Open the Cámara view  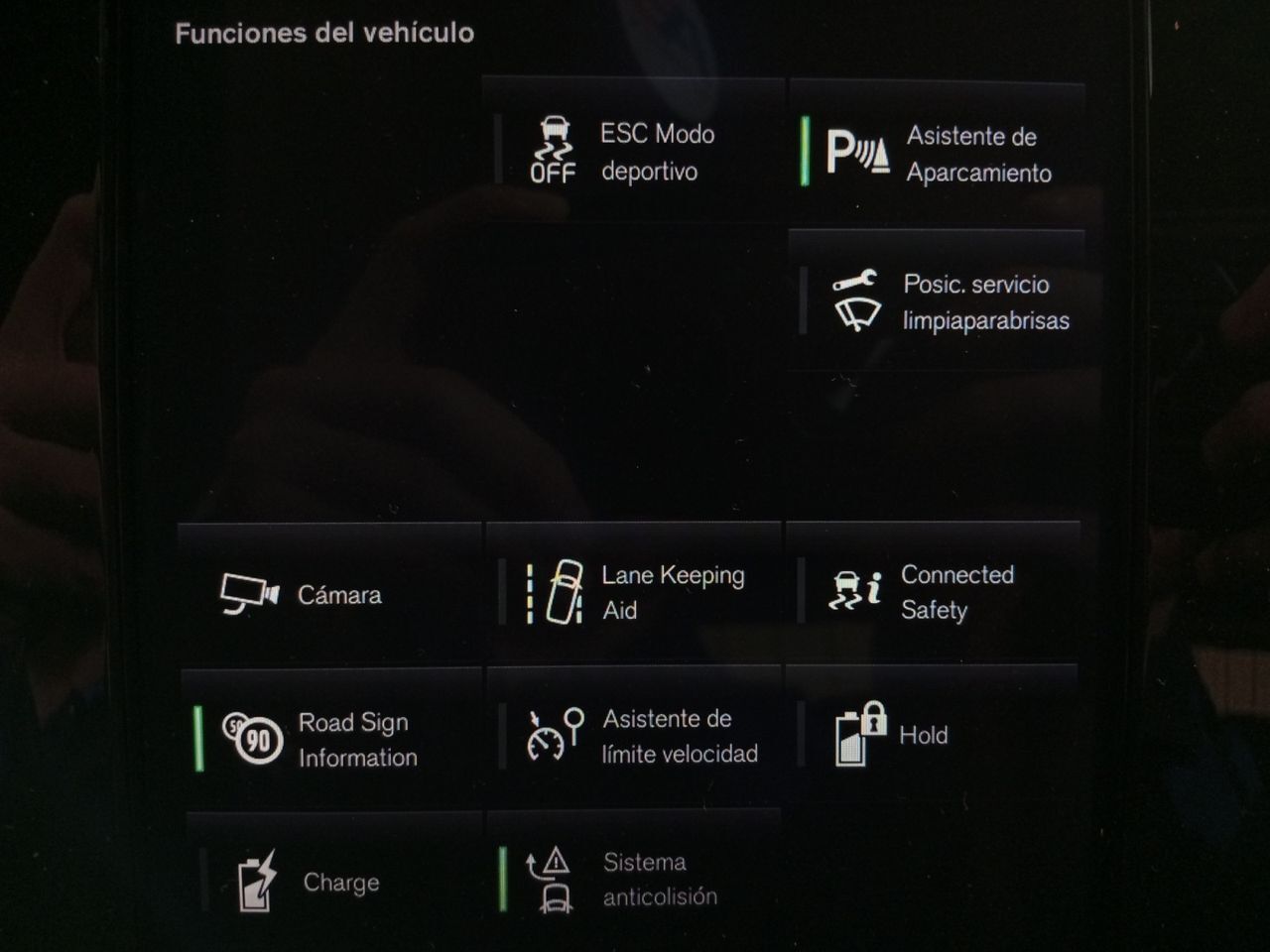pos(329,594)
